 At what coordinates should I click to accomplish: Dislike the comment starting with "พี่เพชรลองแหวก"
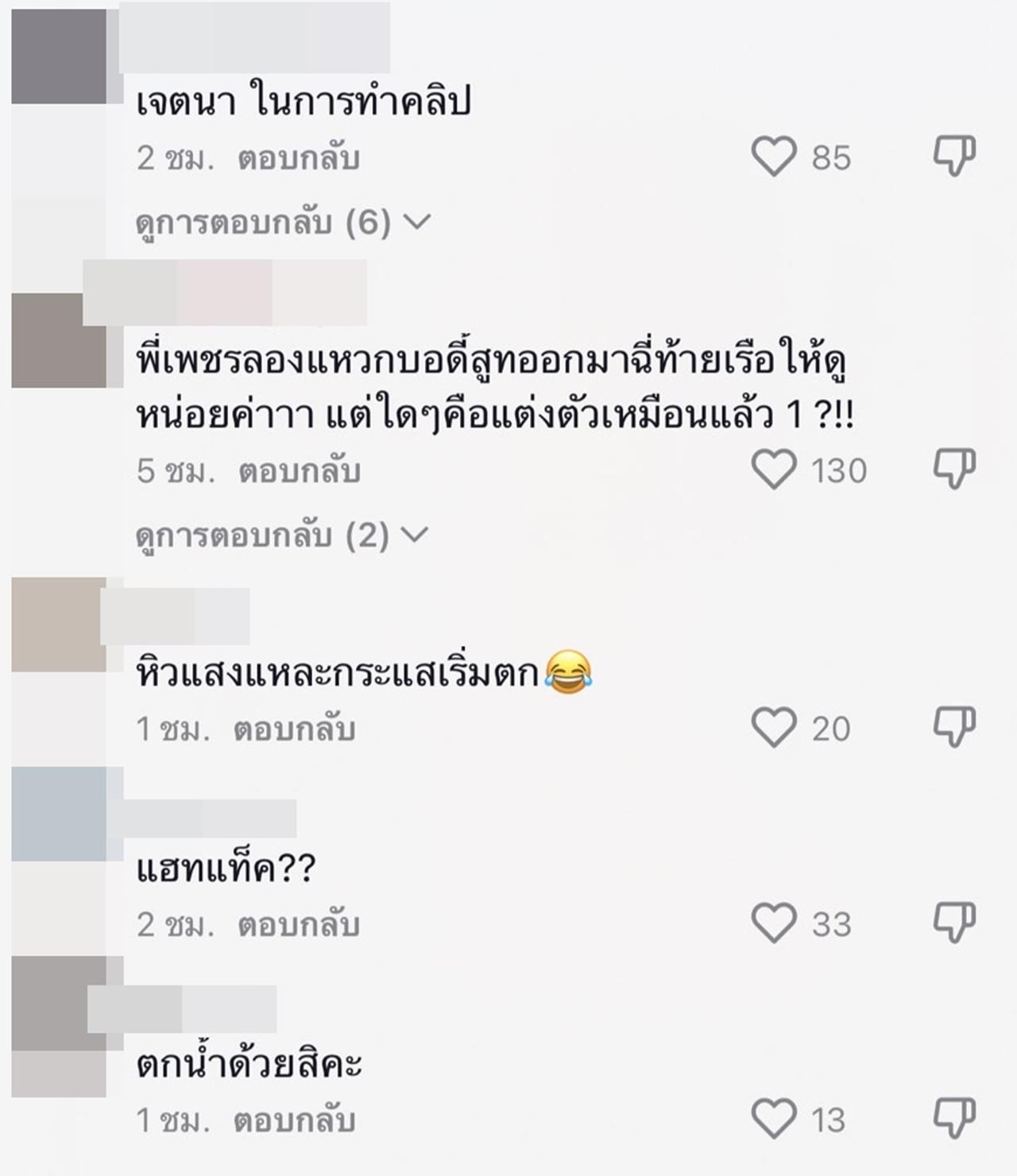click(x=953, y=470)
